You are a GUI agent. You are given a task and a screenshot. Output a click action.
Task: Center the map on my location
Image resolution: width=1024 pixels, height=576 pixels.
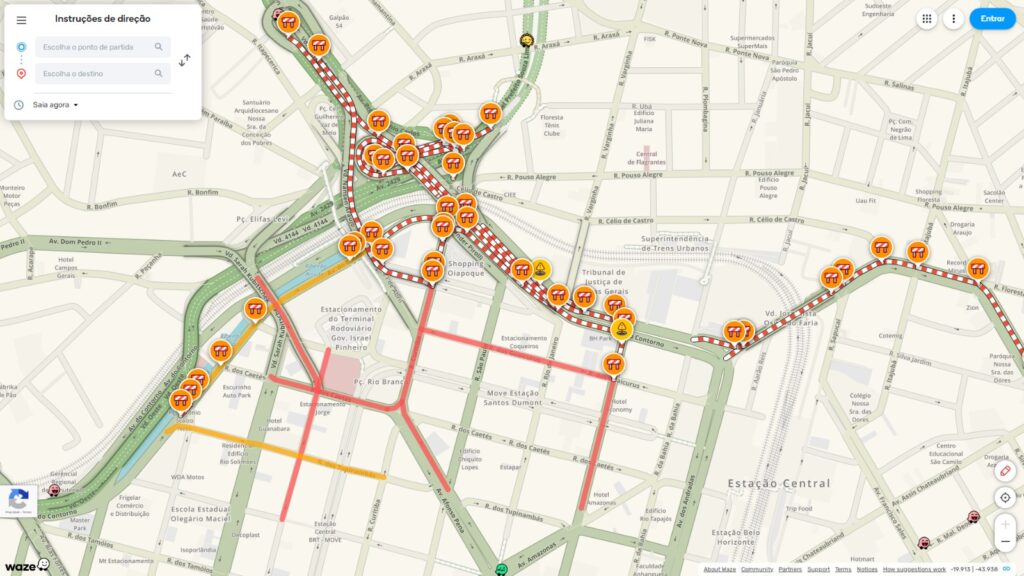point(1005,497)
